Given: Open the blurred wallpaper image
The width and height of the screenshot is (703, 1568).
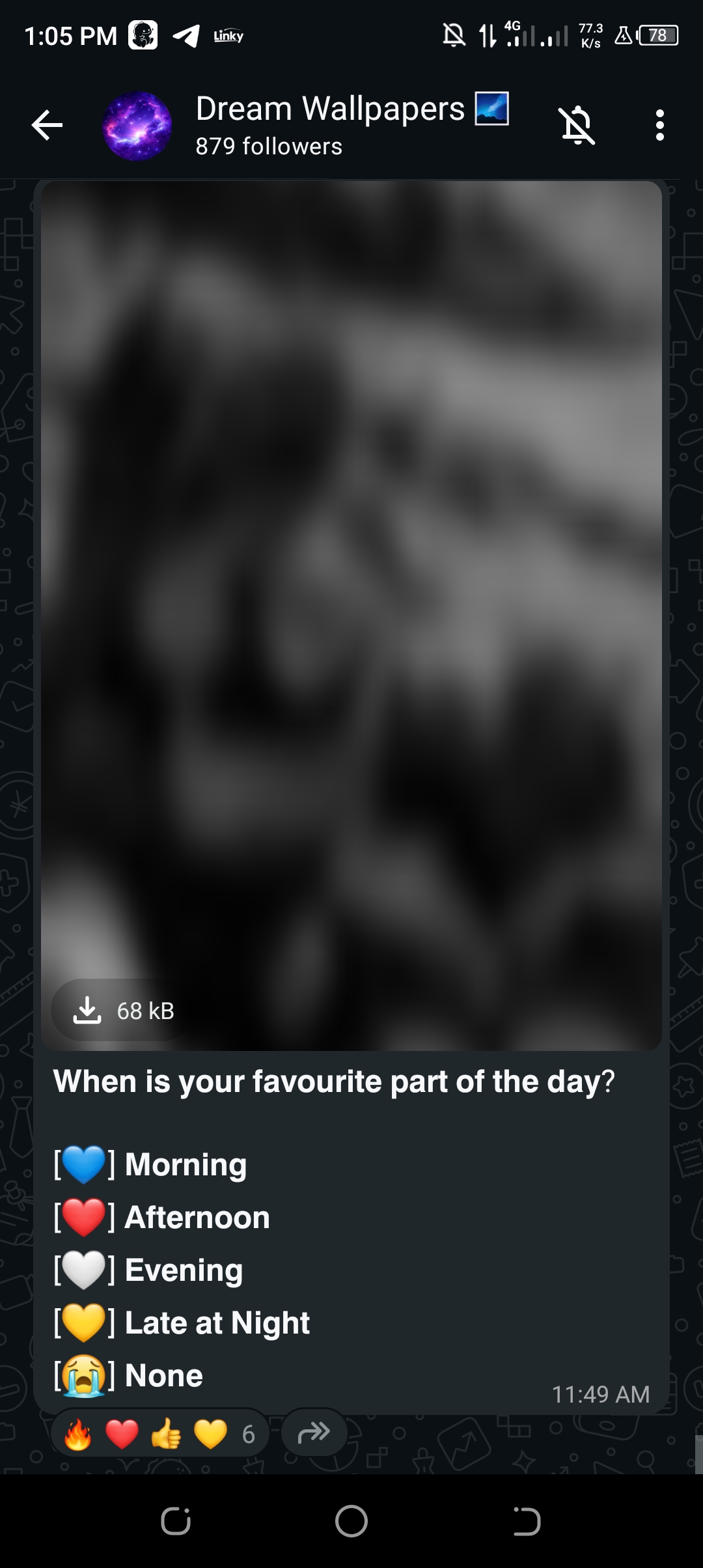Looking at the screenshot, I should coord(351,586).
